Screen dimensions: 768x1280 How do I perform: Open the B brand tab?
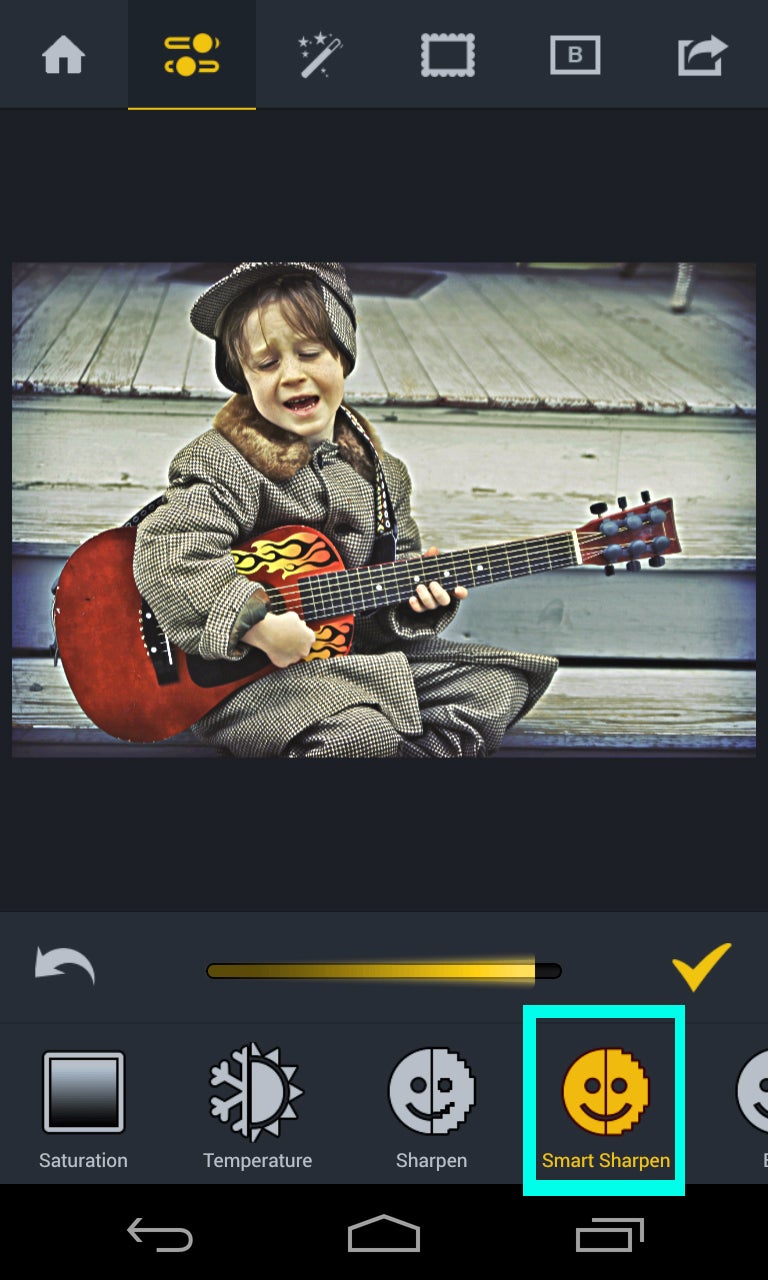(x=575, y=55)
